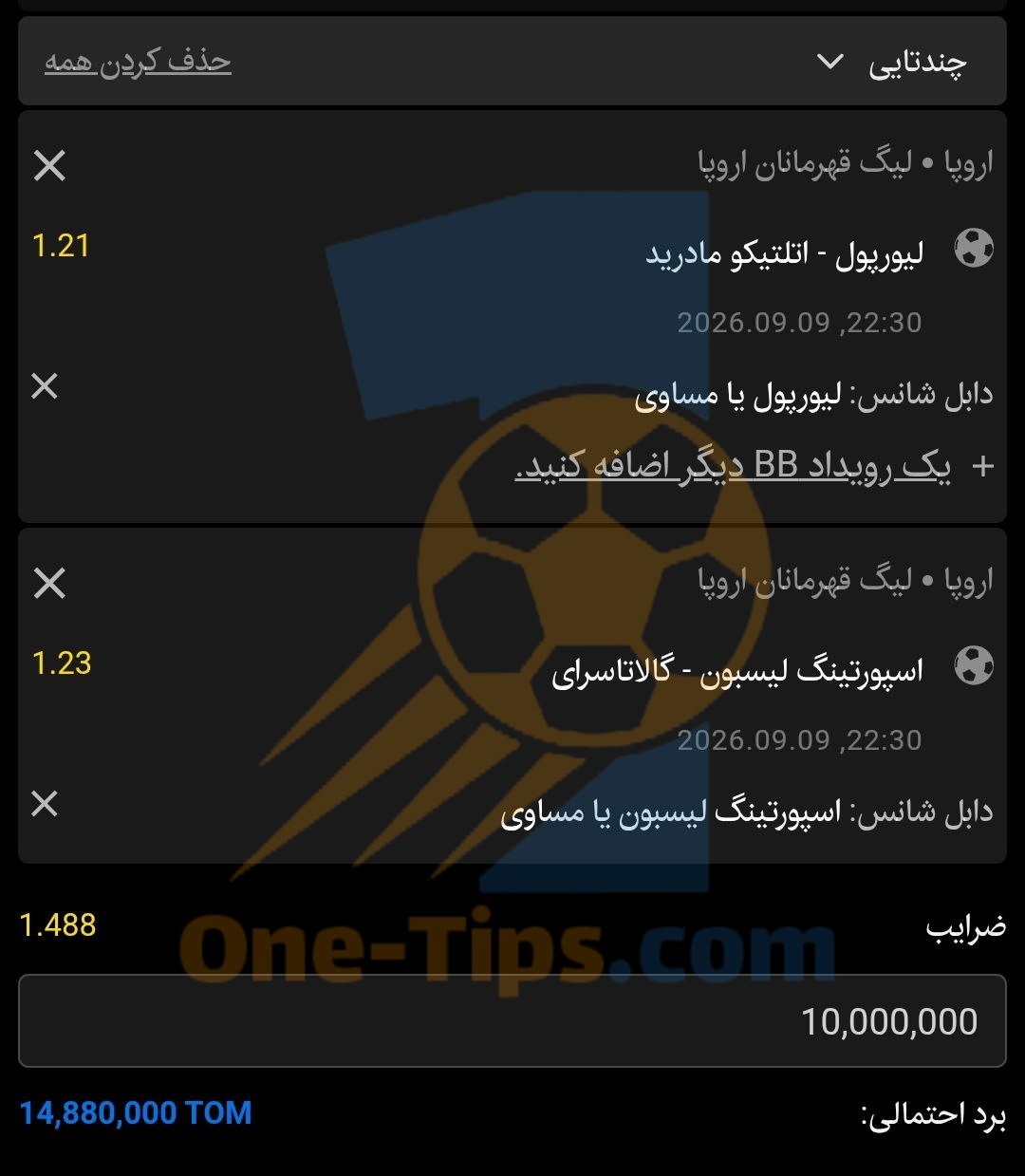Remove the اسپورتینگ لیسبون - گالاتاسرای event card
The height and width of the screenshot is (1176, 1025).
49,583
